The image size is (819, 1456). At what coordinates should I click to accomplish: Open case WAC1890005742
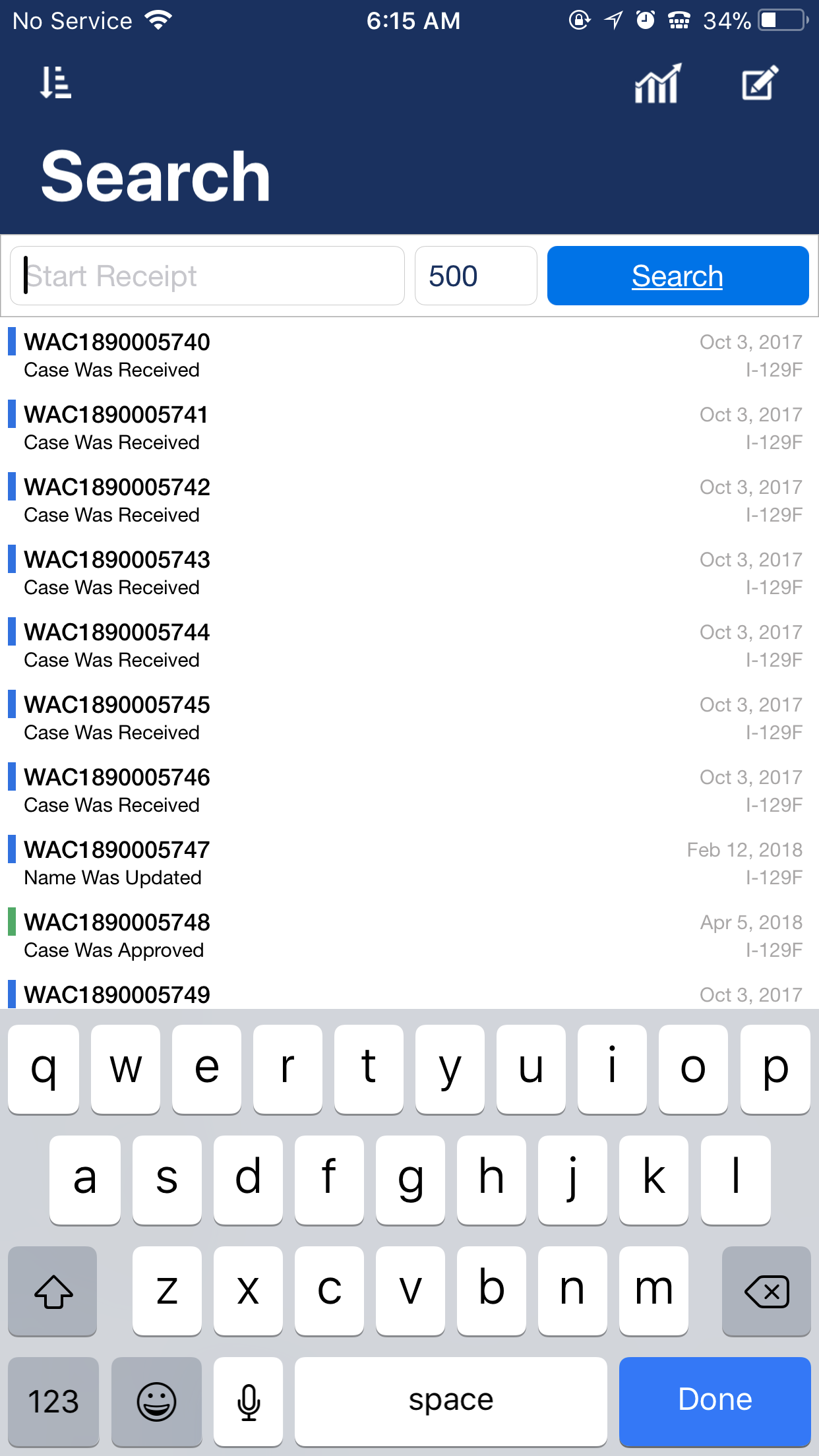point(409,501)
